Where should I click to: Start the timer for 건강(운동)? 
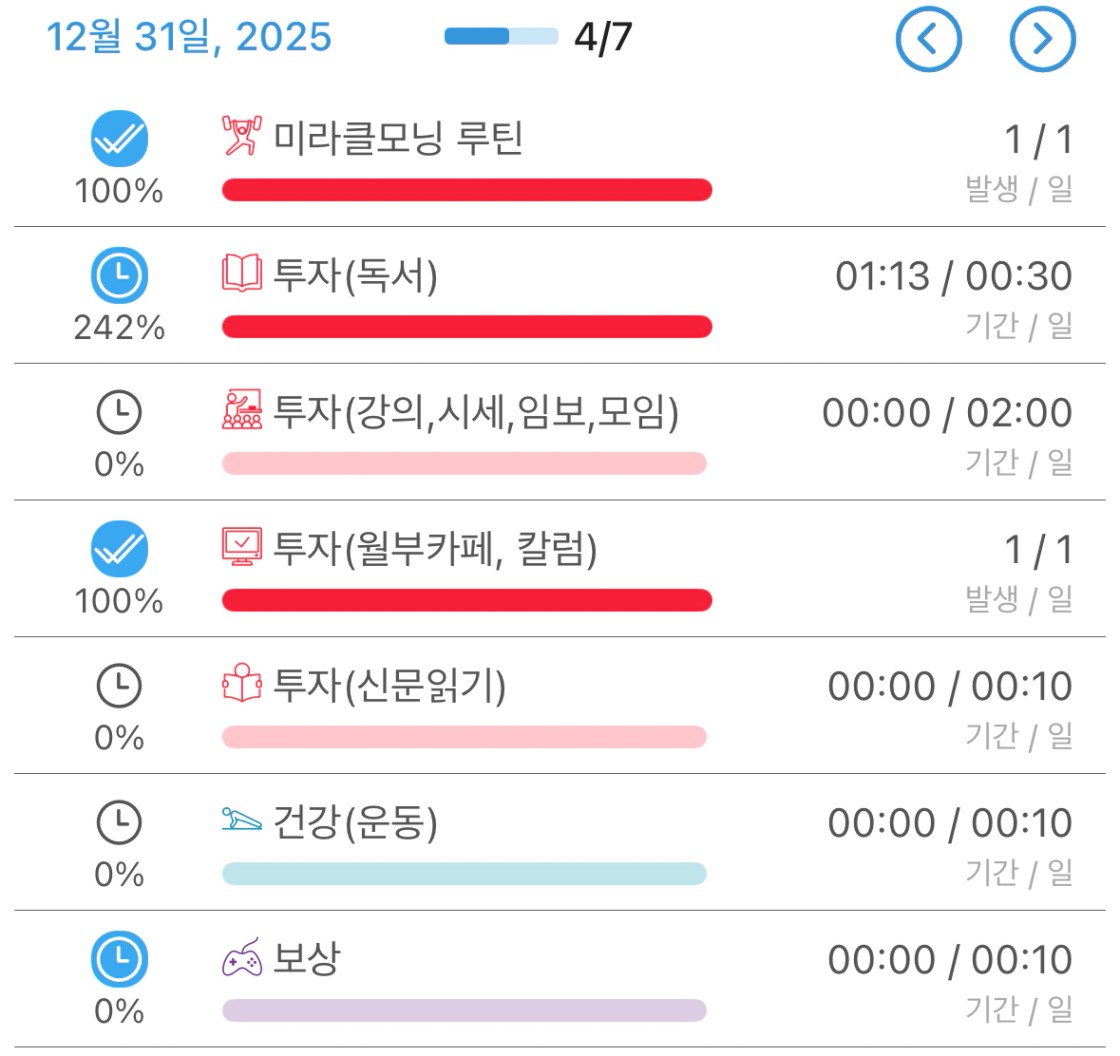pyautogui.click(x=120, y=823)
